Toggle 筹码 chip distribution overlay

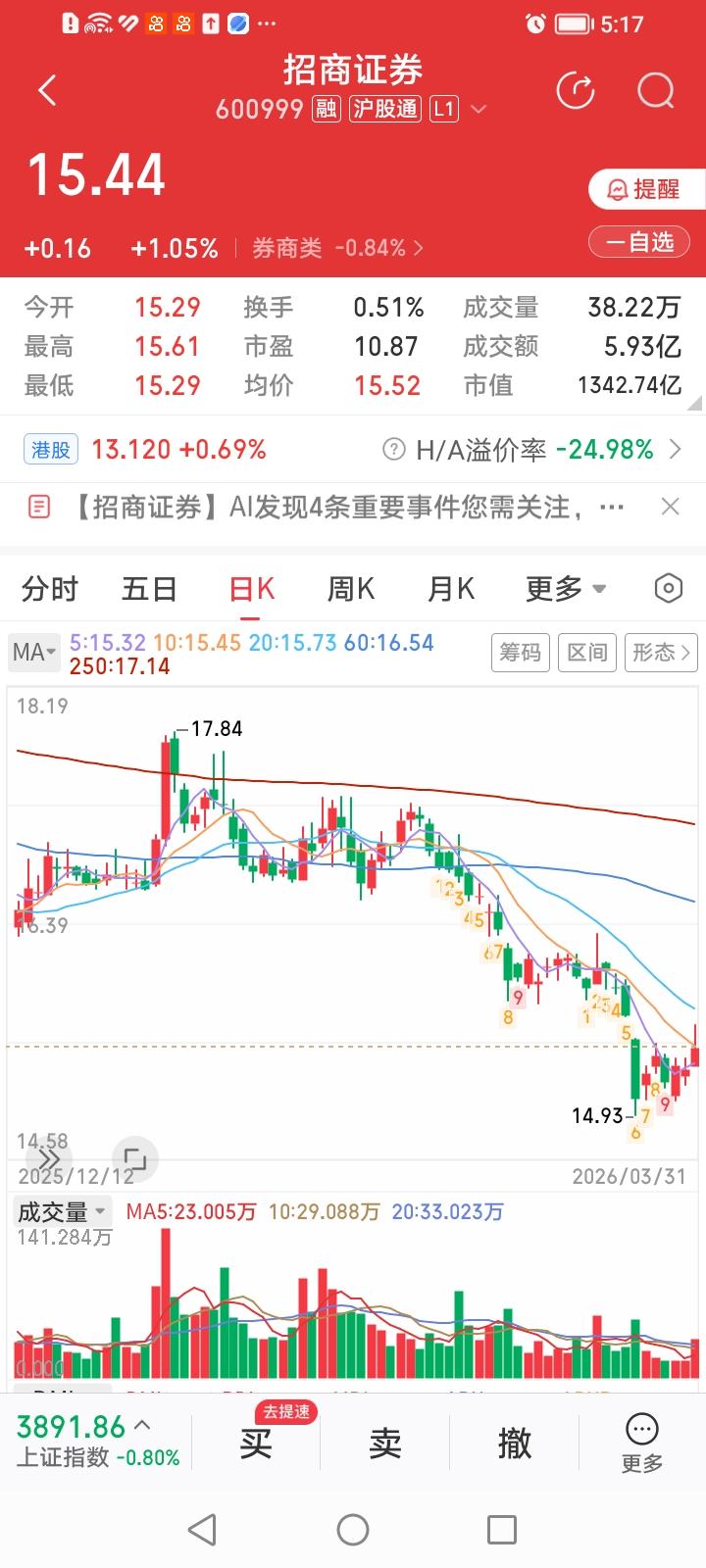[x=521, y=652]
